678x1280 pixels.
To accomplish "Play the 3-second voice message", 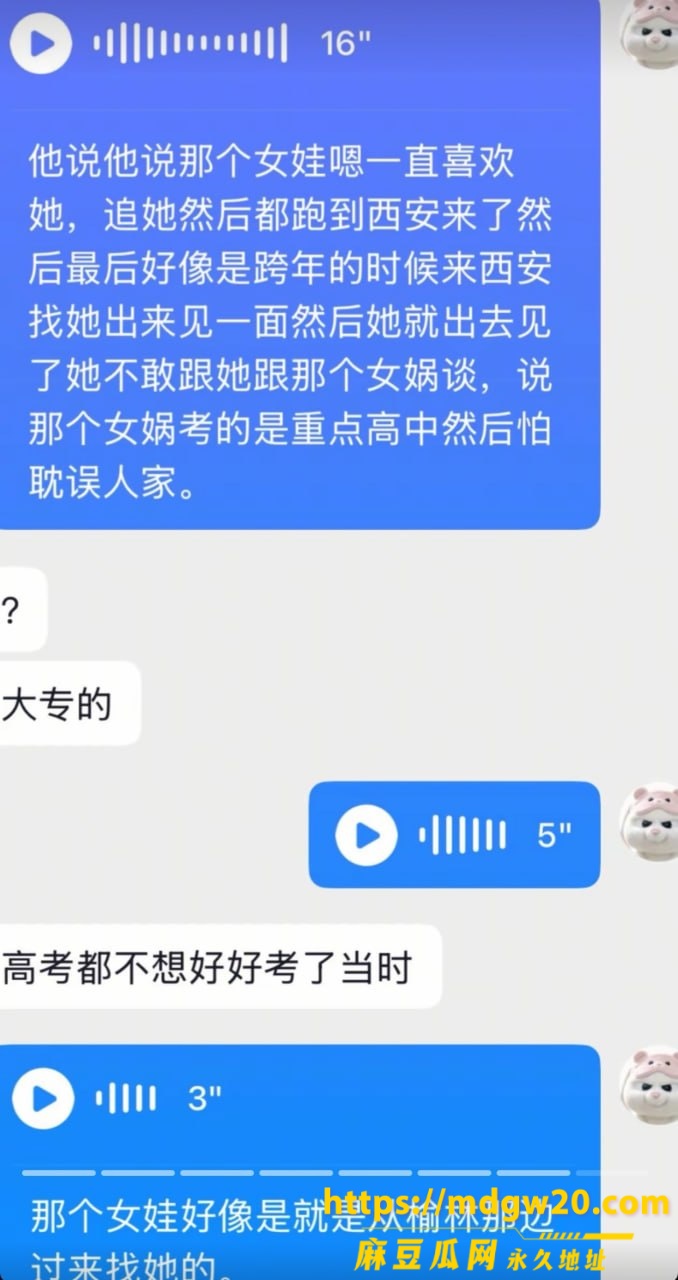I will point(43,1099).
